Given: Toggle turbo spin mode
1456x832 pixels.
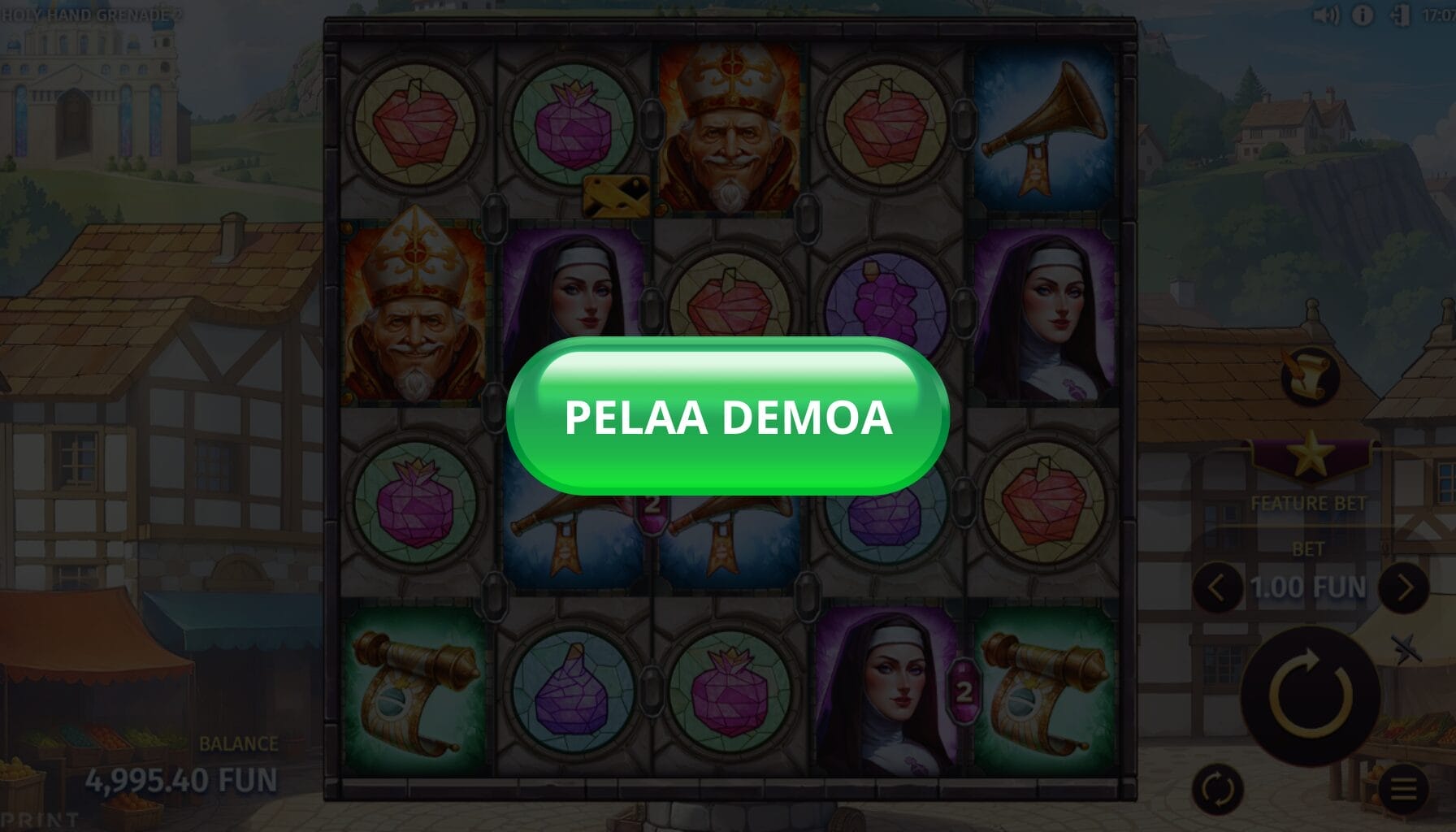Looking at the screenshot, I should [1406, 648].
